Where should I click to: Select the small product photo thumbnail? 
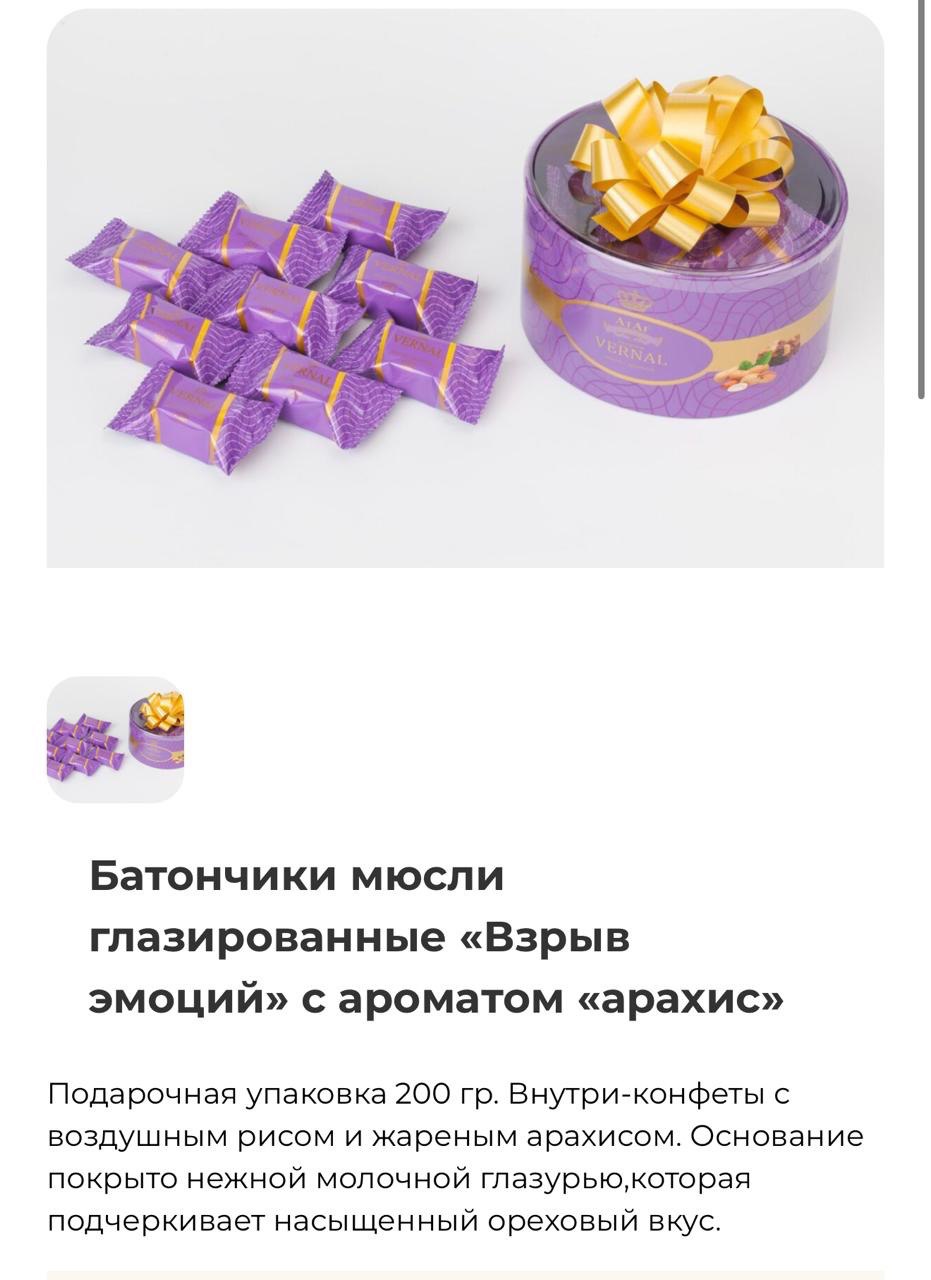coord(115,740)
